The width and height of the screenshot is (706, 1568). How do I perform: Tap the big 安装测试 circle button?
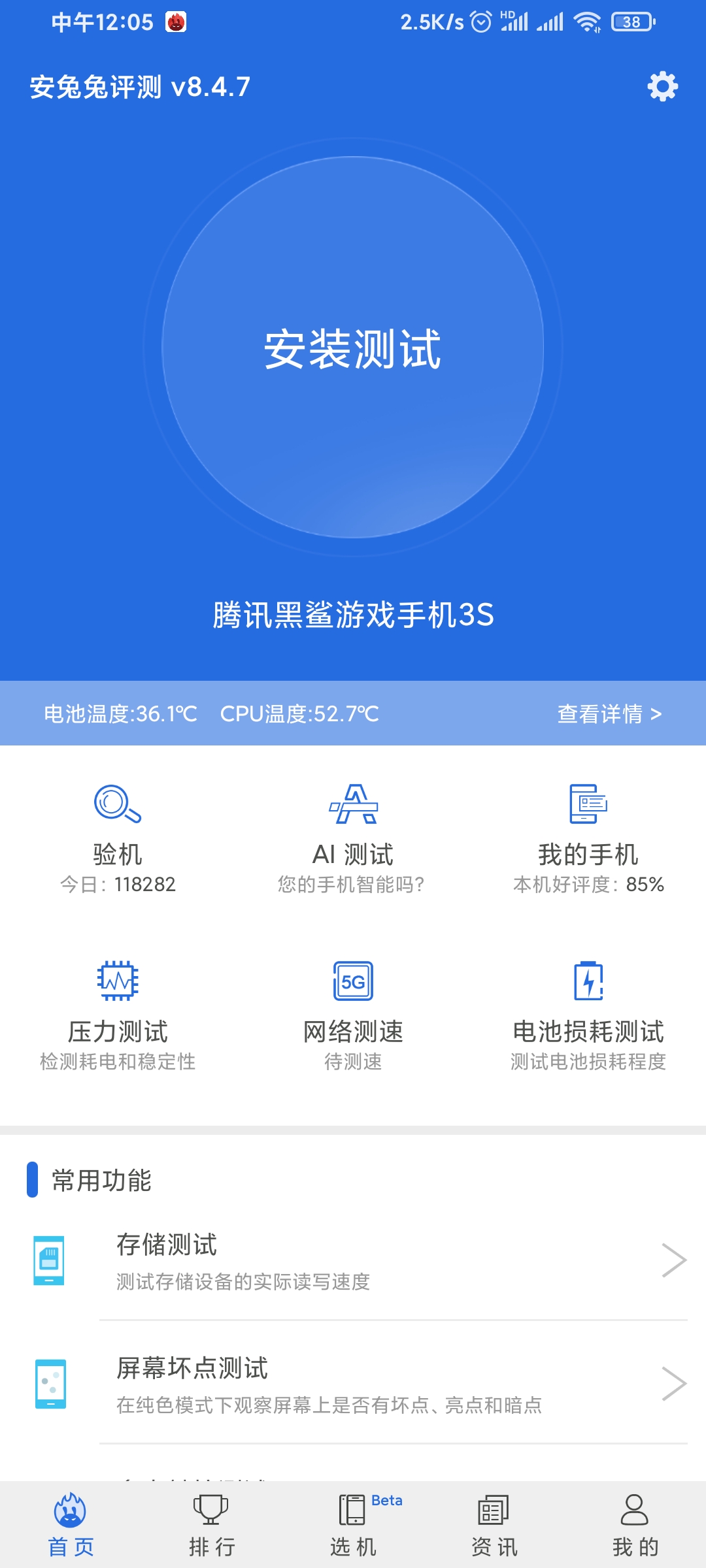pos(353,347)
